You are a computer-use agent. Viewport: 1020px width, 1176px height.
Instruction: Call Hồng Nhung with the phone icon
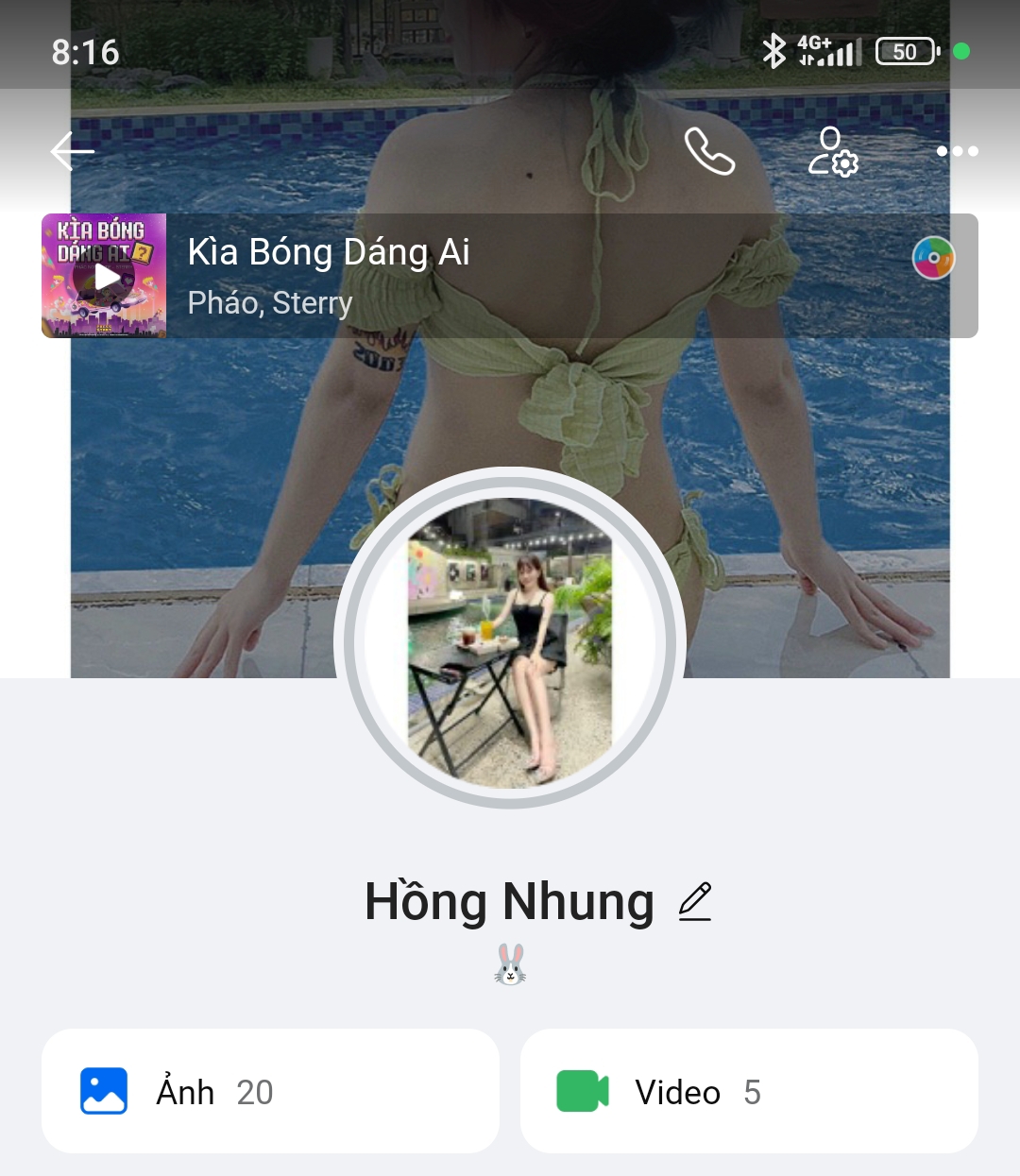[709, 151]
